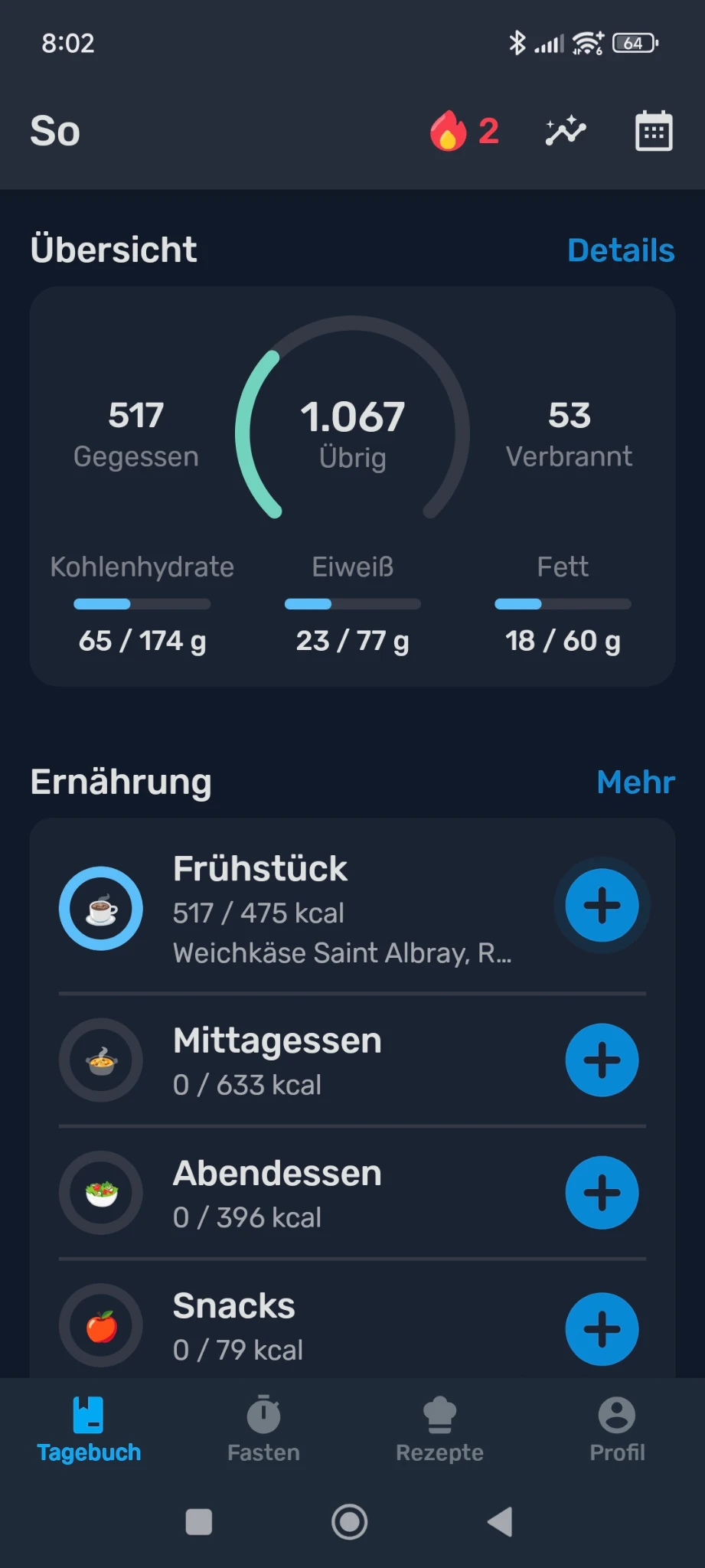This screenshot has height=1568, width=705.
Task: Add food to Mittagessen
Action: click(602, 1060)
